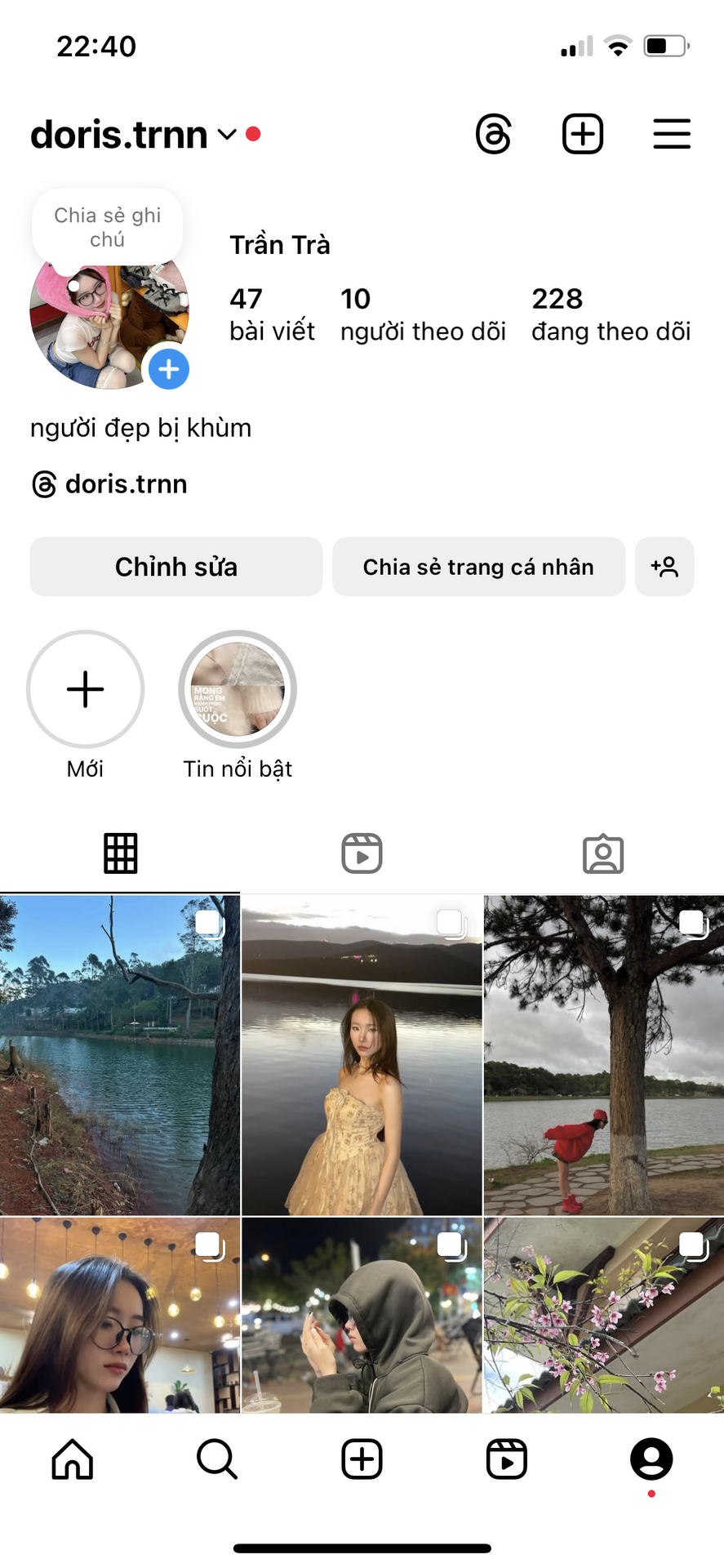Open the post of woman in yellow dress

tap(362, 1055)
